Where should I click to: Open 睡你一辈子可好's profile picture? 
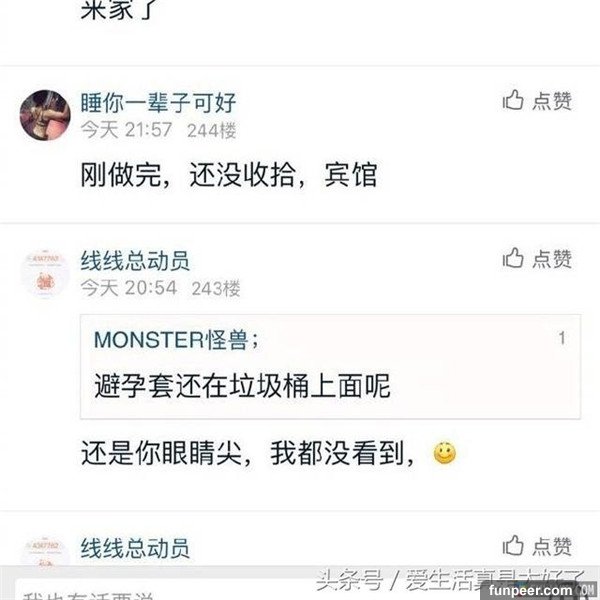(x=45, y=114)
